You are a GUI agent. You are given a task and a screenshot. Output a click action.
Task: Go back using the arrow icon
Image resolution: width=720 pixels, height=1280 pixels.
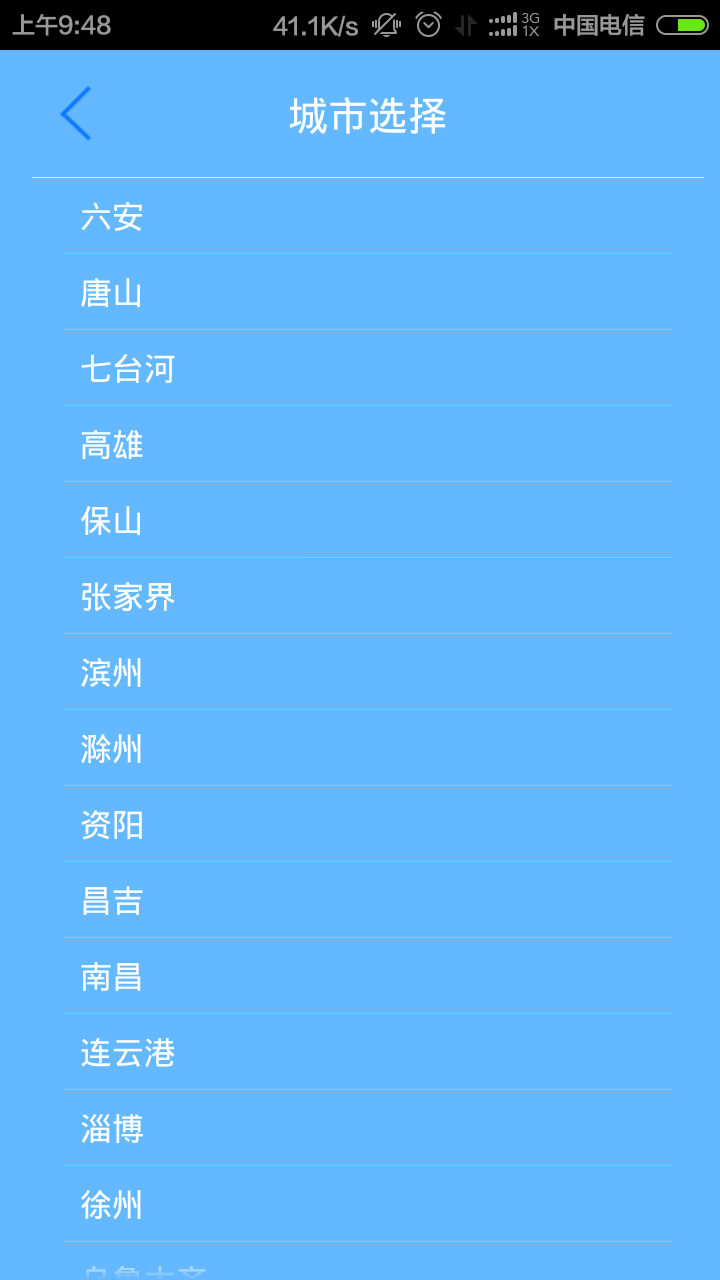click(75, 113)
